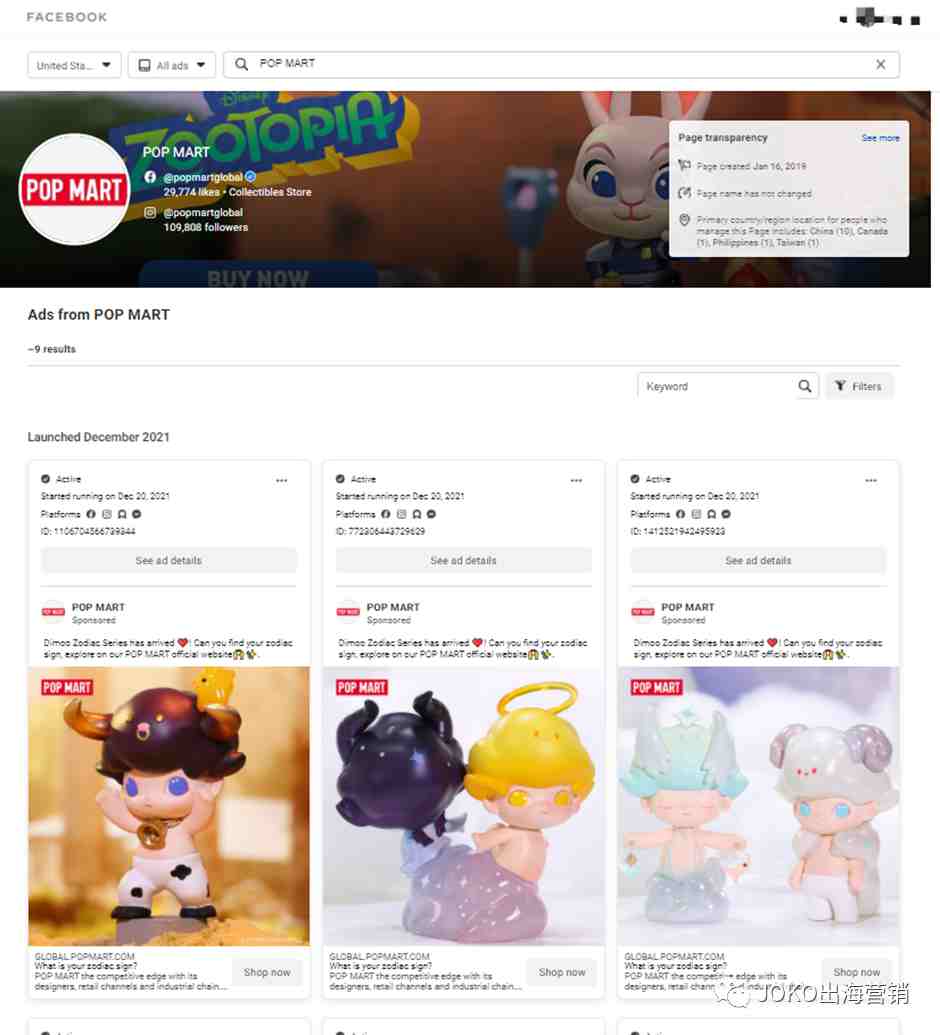The image size is (940, 1035).
Task: Open the @popmartglobal Facebook page link
Action: [203, 177]
